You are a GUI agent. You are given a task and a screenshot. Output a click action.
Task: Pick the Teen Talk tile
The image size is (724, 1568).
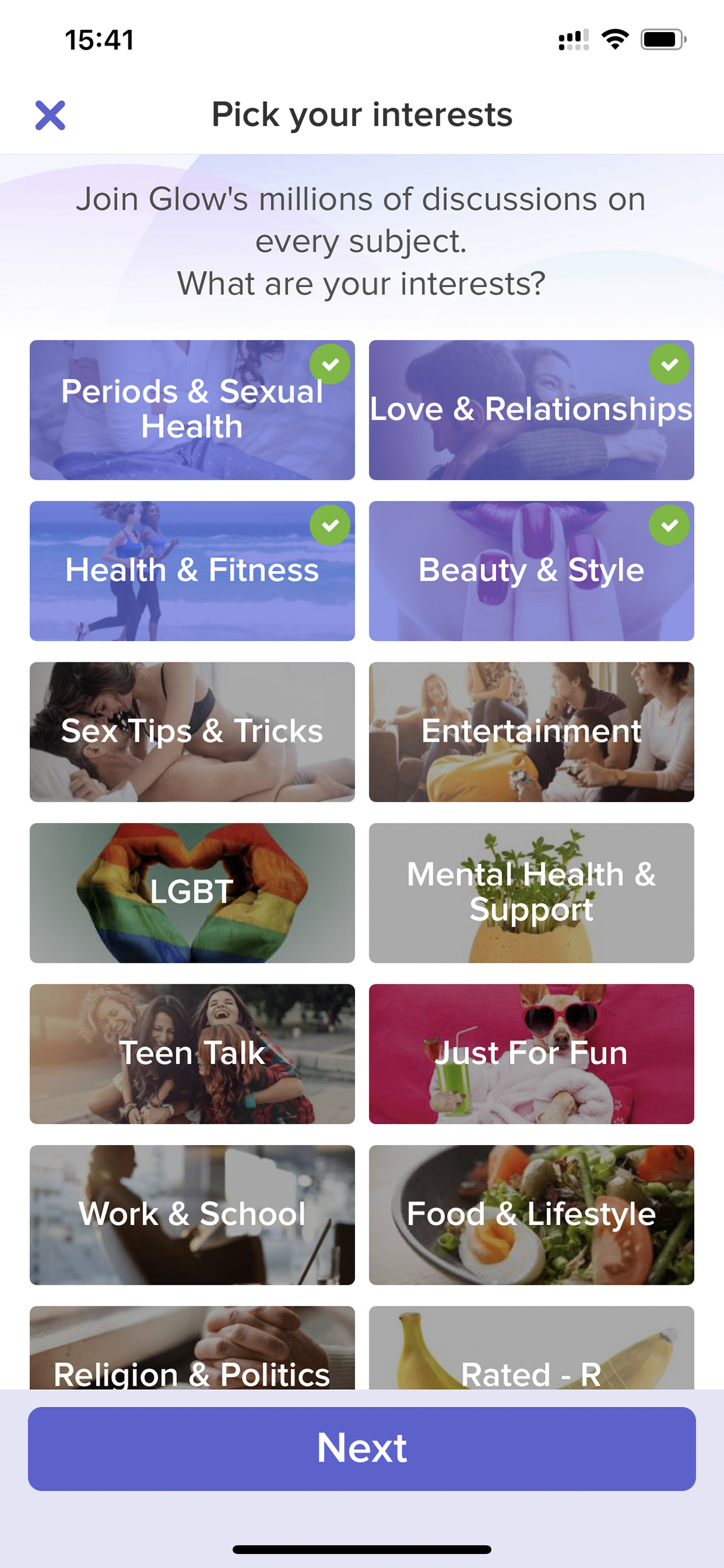[x=192, y=1054]
